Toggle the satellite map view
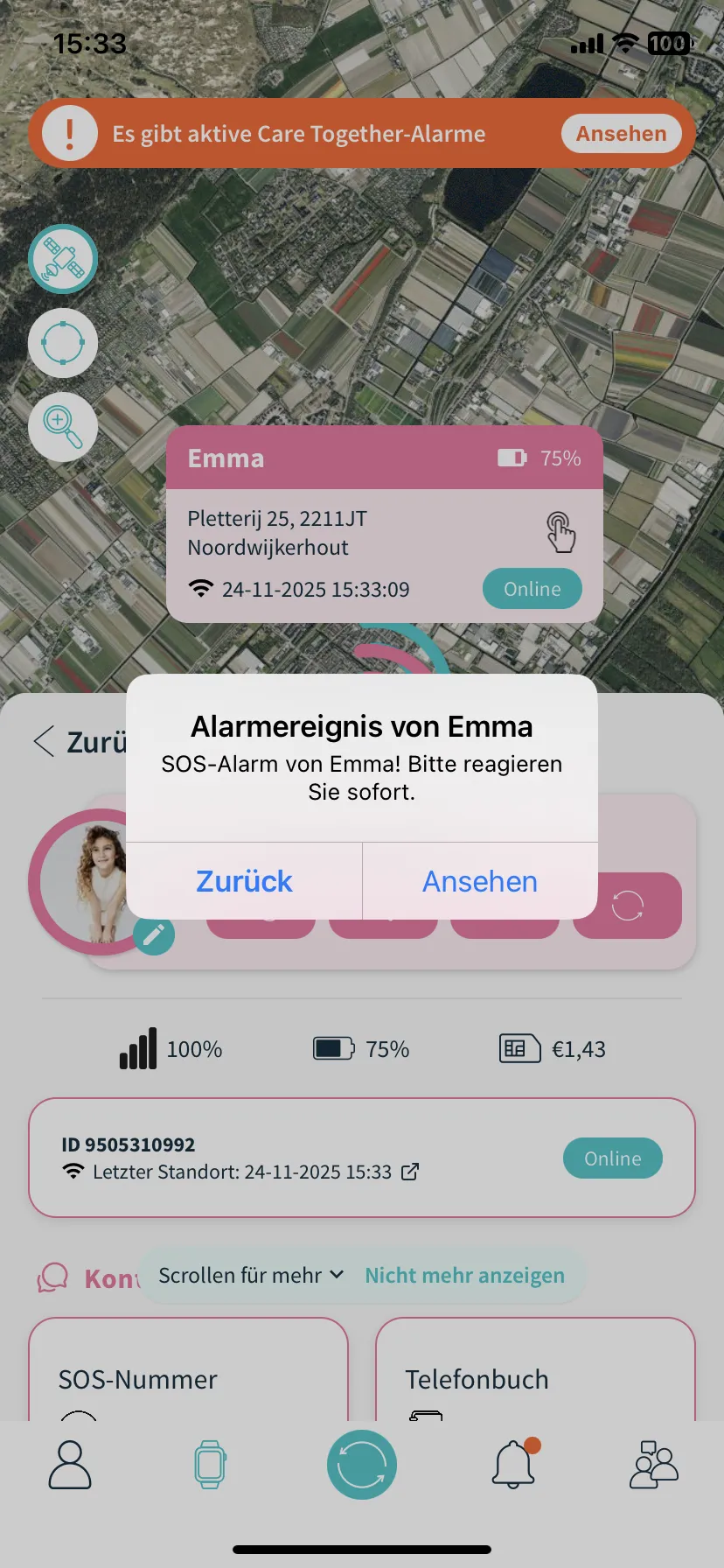This screenshot has height=1568, width=724. coord(63,259)
